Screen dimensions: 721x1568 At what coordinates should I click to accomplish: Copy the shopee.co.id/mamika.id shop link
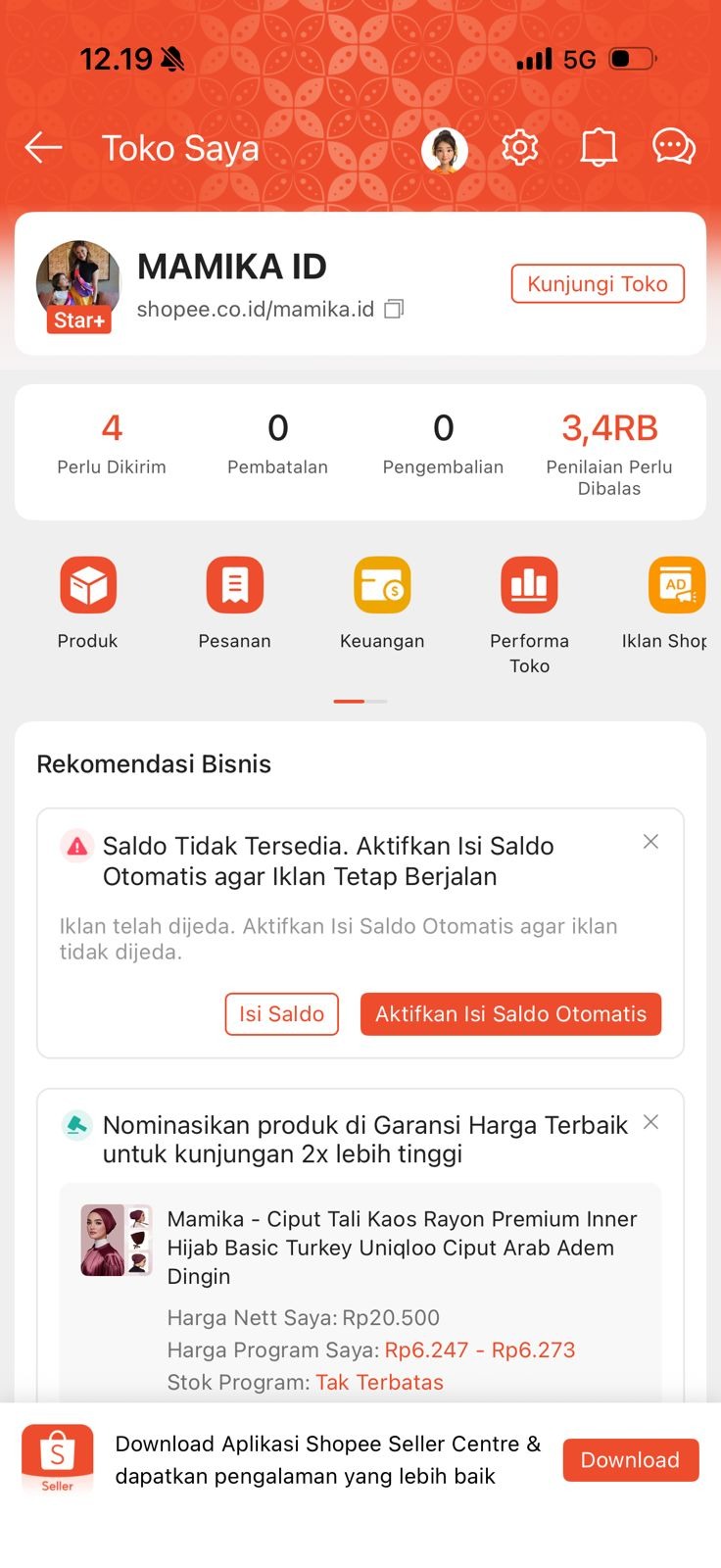(x=394, y=309)
